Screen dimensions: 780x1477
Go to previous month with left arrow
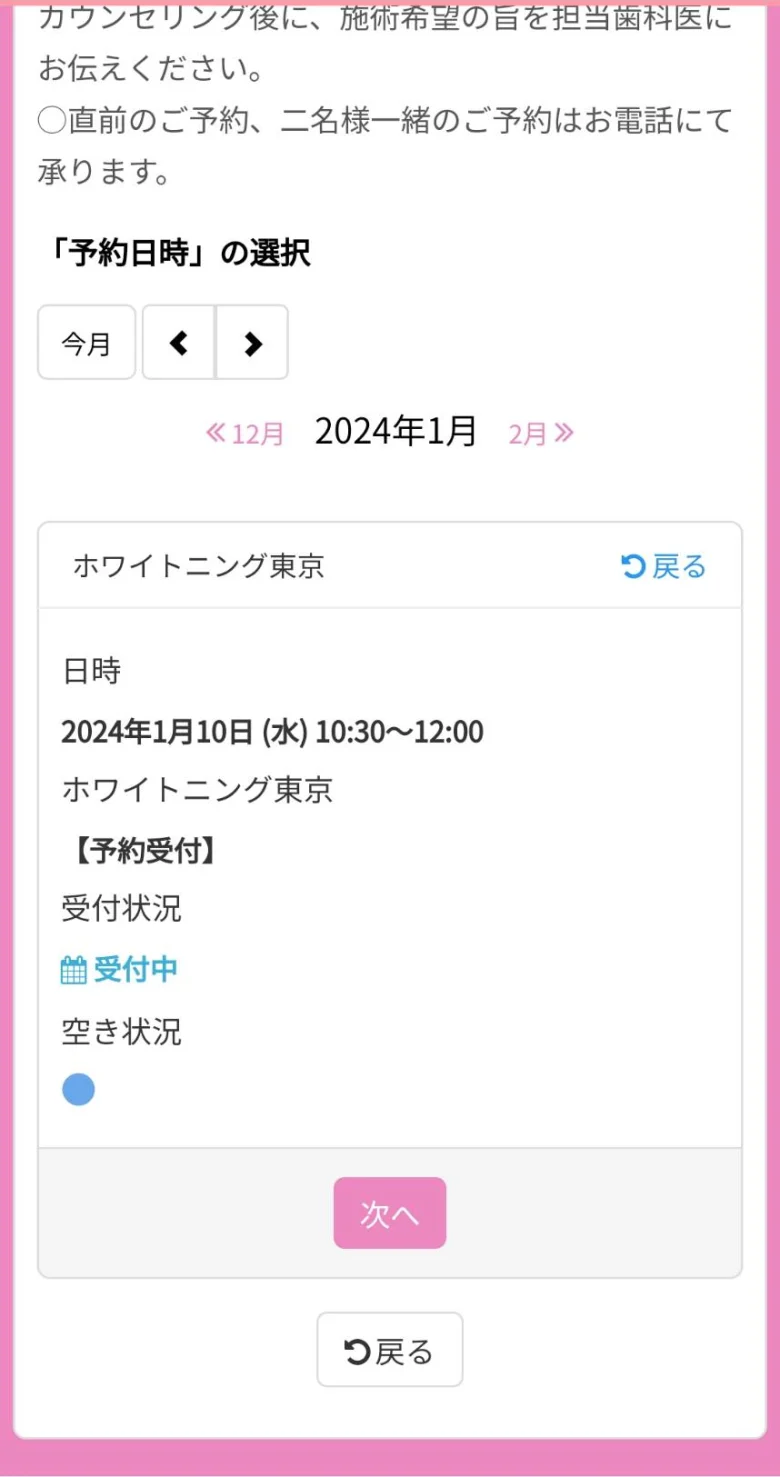pos(179,343)
